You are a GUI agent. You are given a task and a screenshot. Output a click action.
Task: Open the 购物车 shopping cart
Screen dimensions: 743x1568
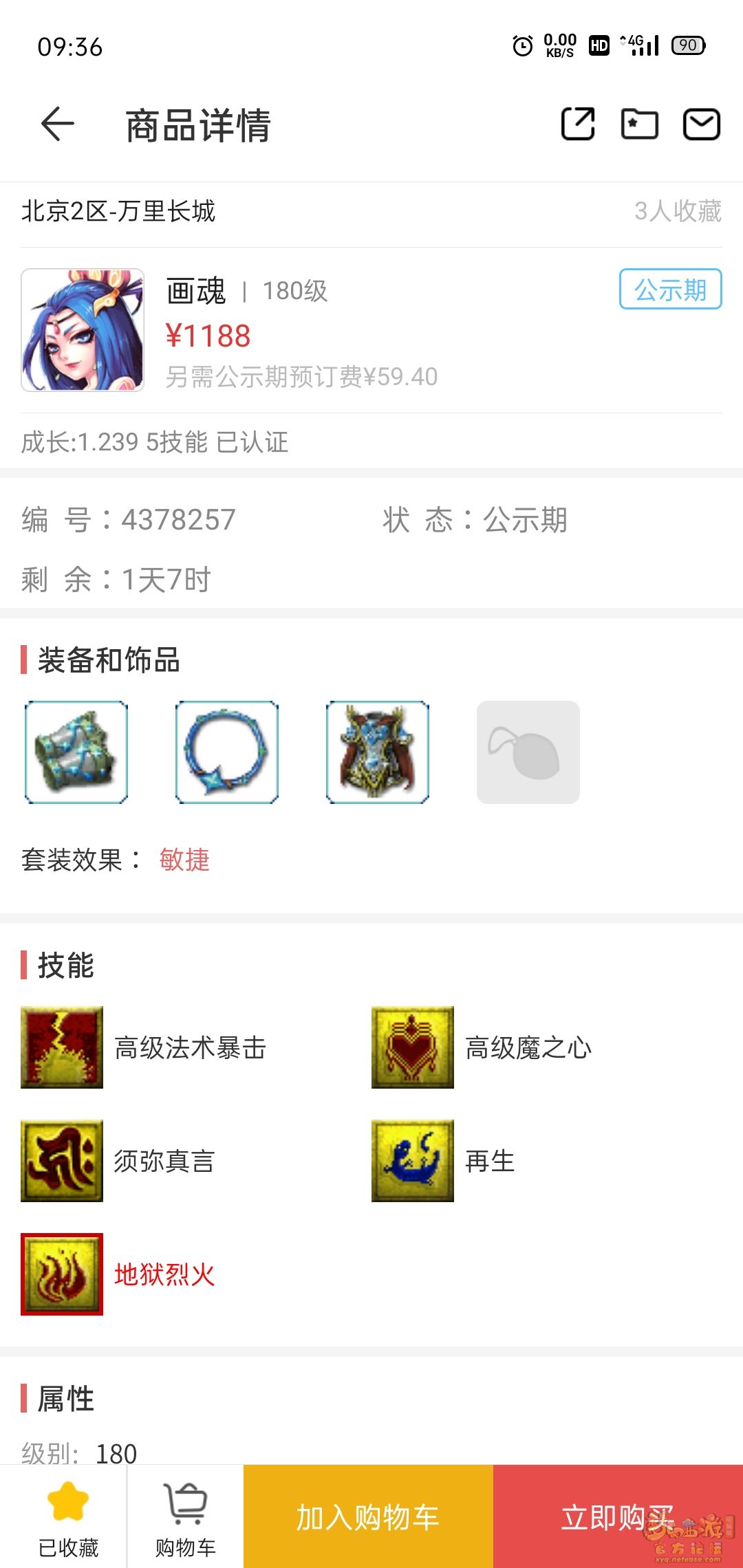(x=185, y=1517)
